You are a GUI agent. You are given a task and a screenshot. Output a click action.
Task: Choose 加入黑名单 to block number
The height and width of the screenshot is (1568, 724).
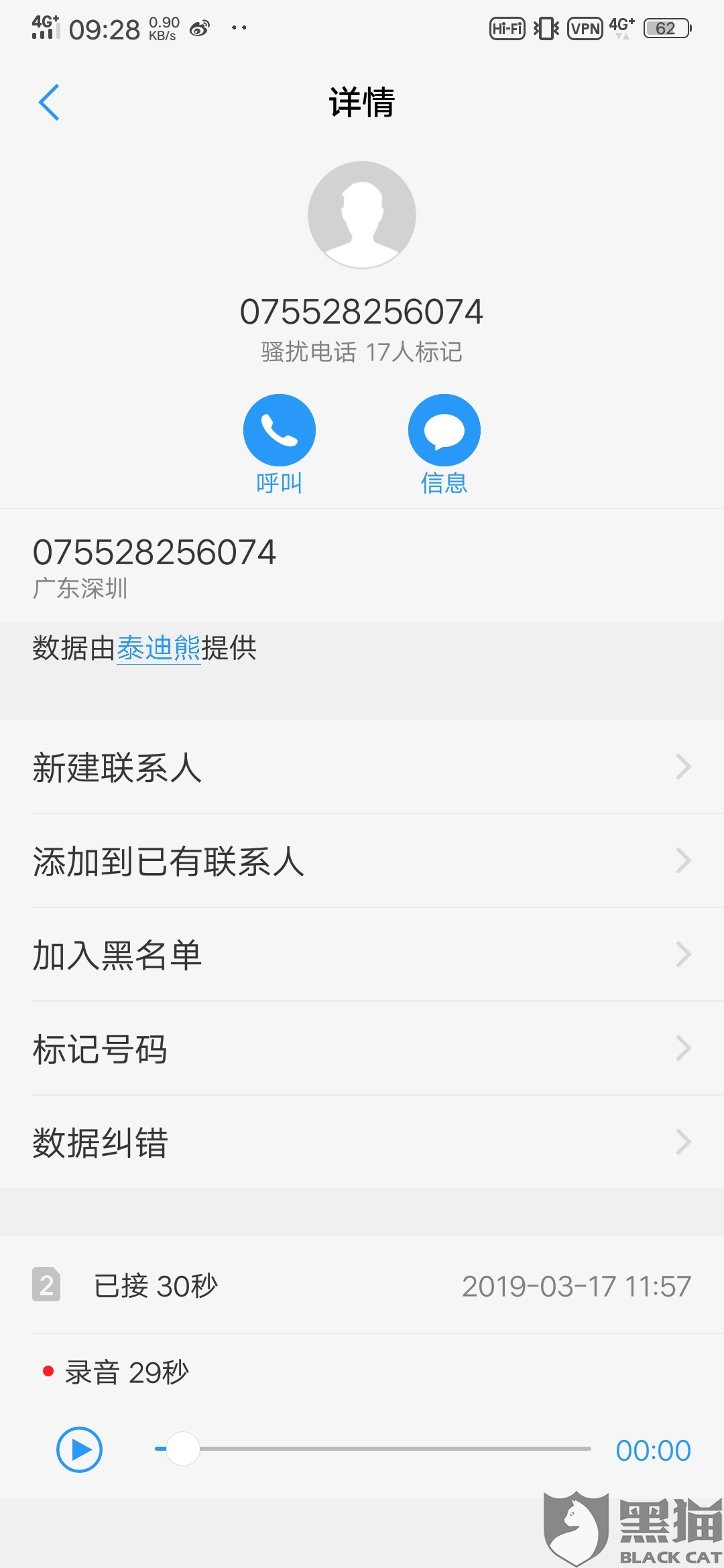point(362,955)
